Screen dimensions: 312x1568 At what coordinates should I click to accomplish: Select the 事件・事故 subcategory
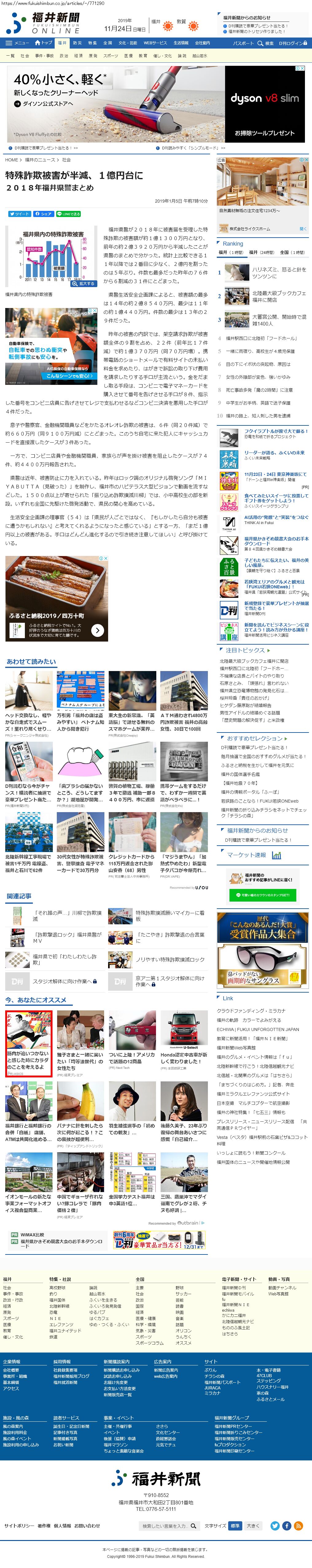[44, 55]
